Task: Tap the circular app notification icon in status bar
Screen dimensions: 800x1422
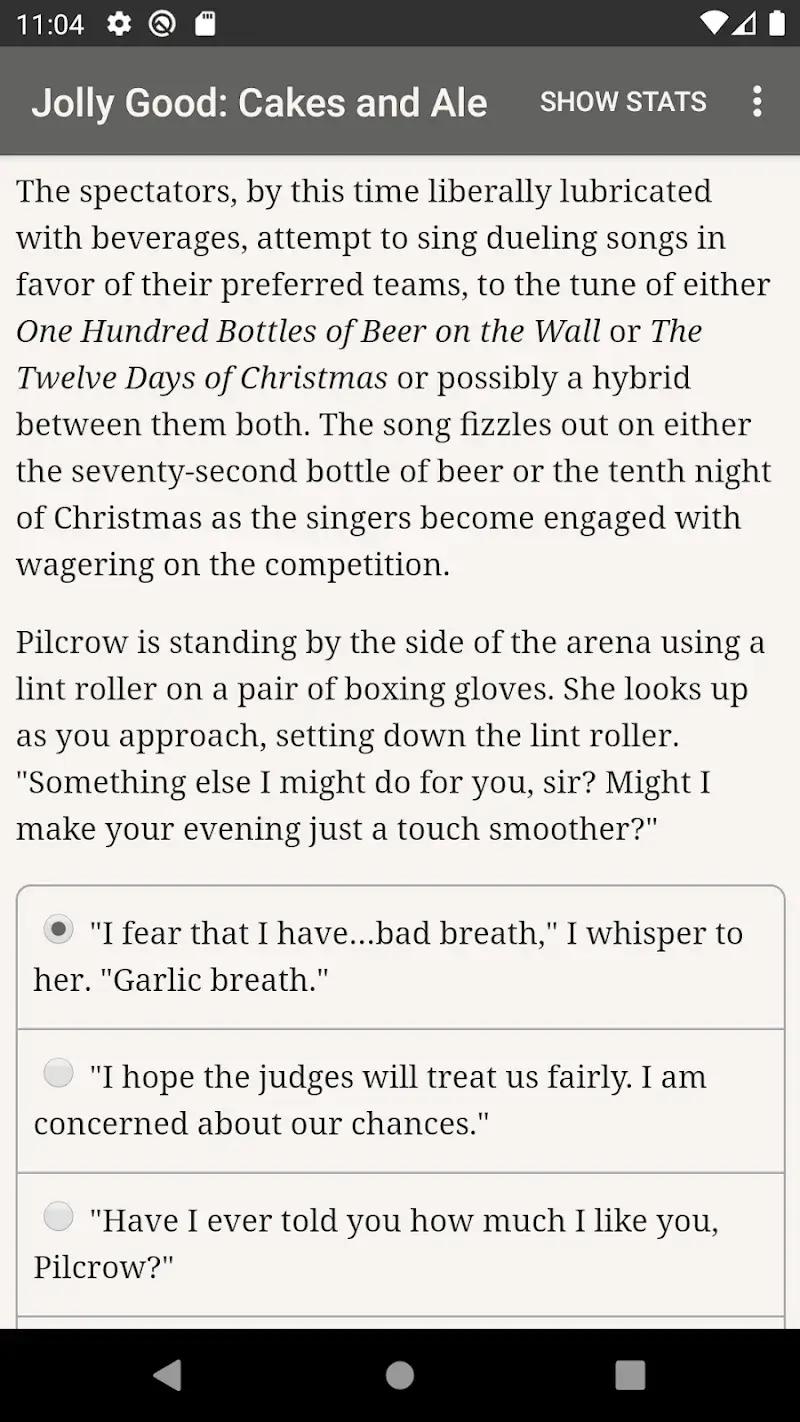Action: [x=164, y=22]
